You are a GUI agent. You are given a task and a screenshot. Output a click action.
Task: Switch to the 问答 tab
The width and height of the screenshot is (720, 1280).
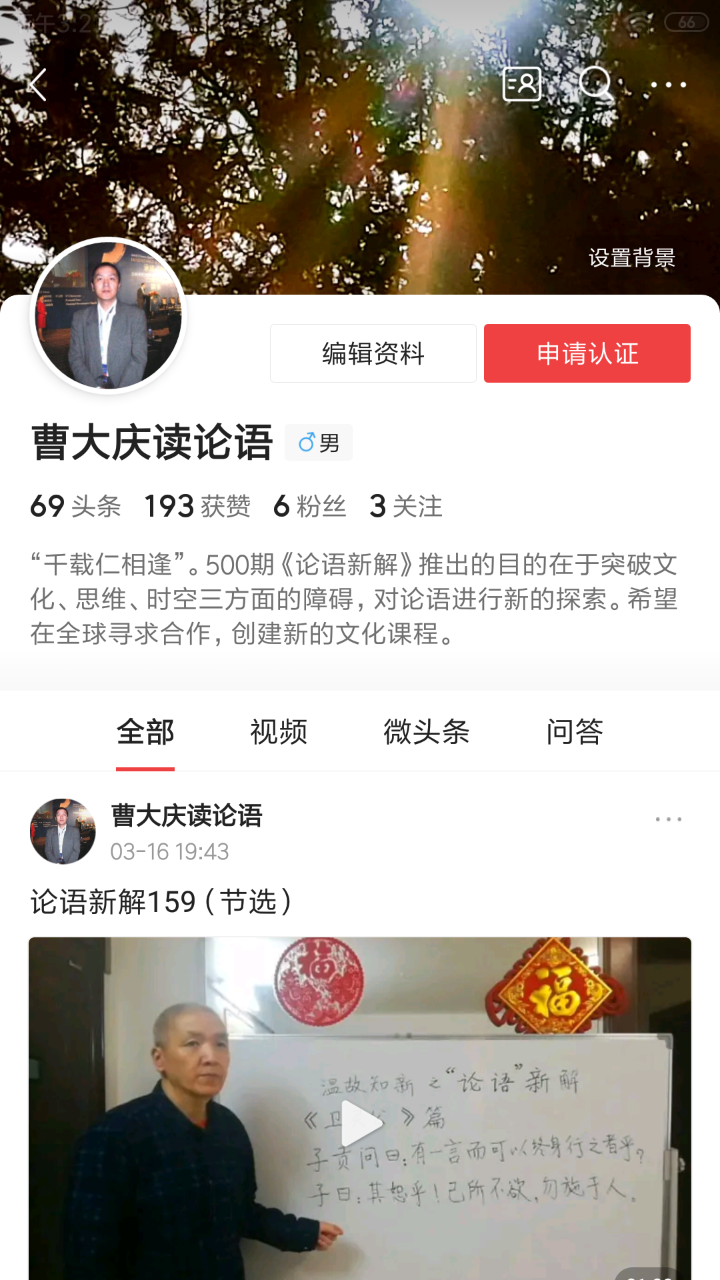click(574, 732)
